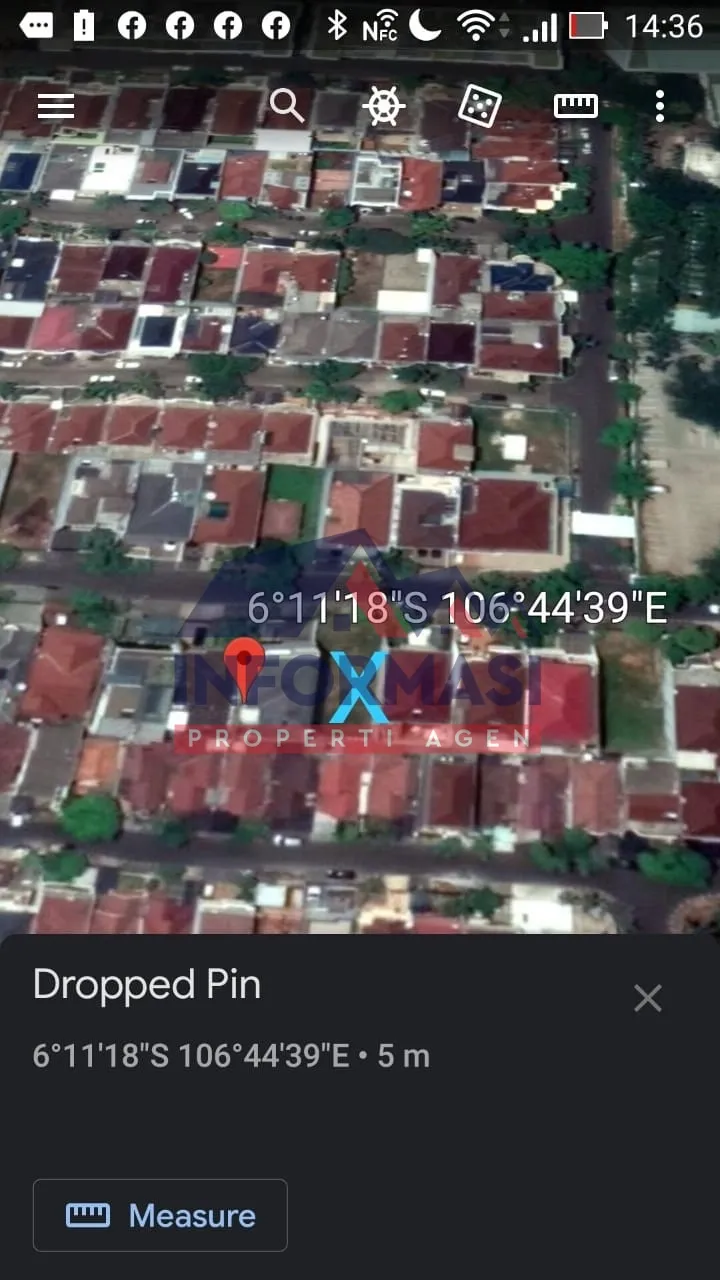This screenshot has height=1280, width=720.
Task: Dismiss the Dropped Pin panel
Action: coord(648,998)
